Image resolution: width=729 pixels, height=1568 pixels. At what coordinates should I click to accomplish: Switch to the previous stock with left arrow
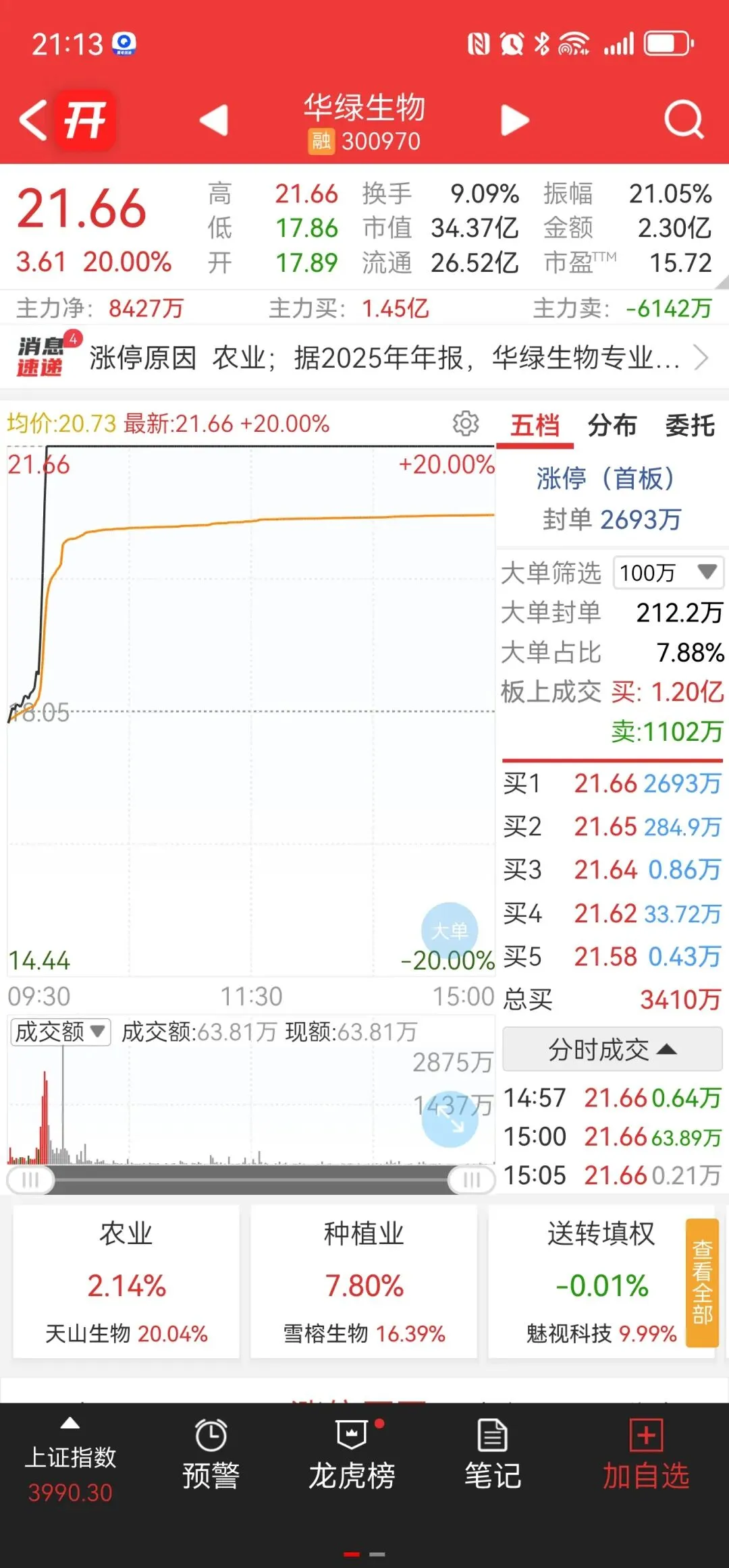click(214, 120)
